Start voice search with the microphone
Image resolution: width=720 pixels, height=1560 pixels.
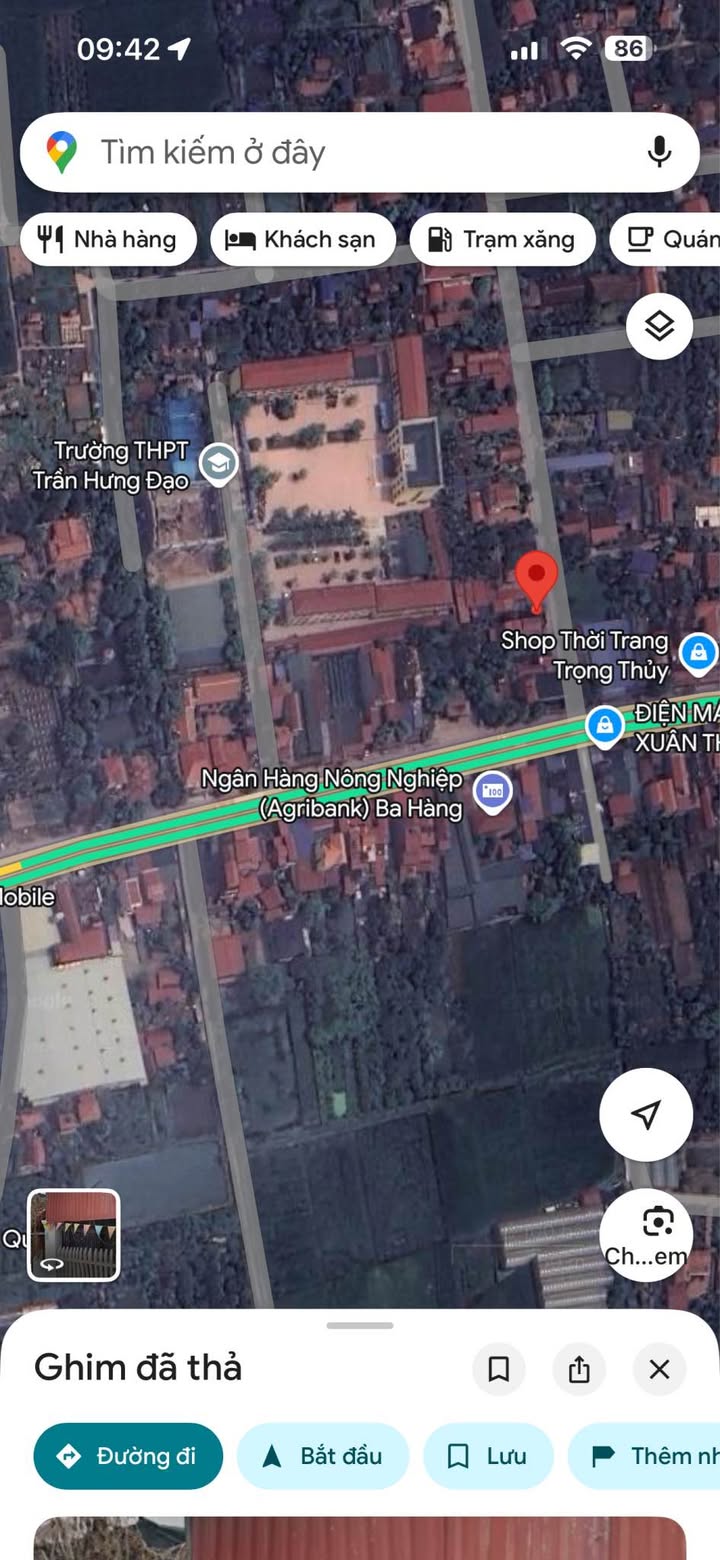point(658,153)
